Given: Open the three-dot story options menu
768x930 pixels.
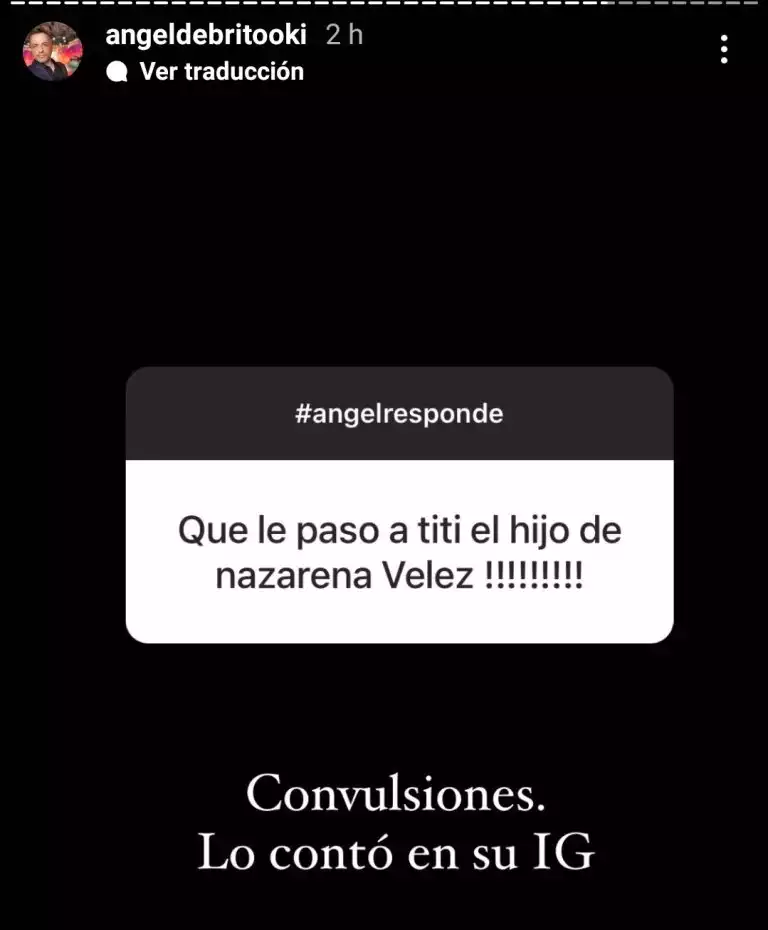Looking at the screenshot, I should (x=724, y=49).
